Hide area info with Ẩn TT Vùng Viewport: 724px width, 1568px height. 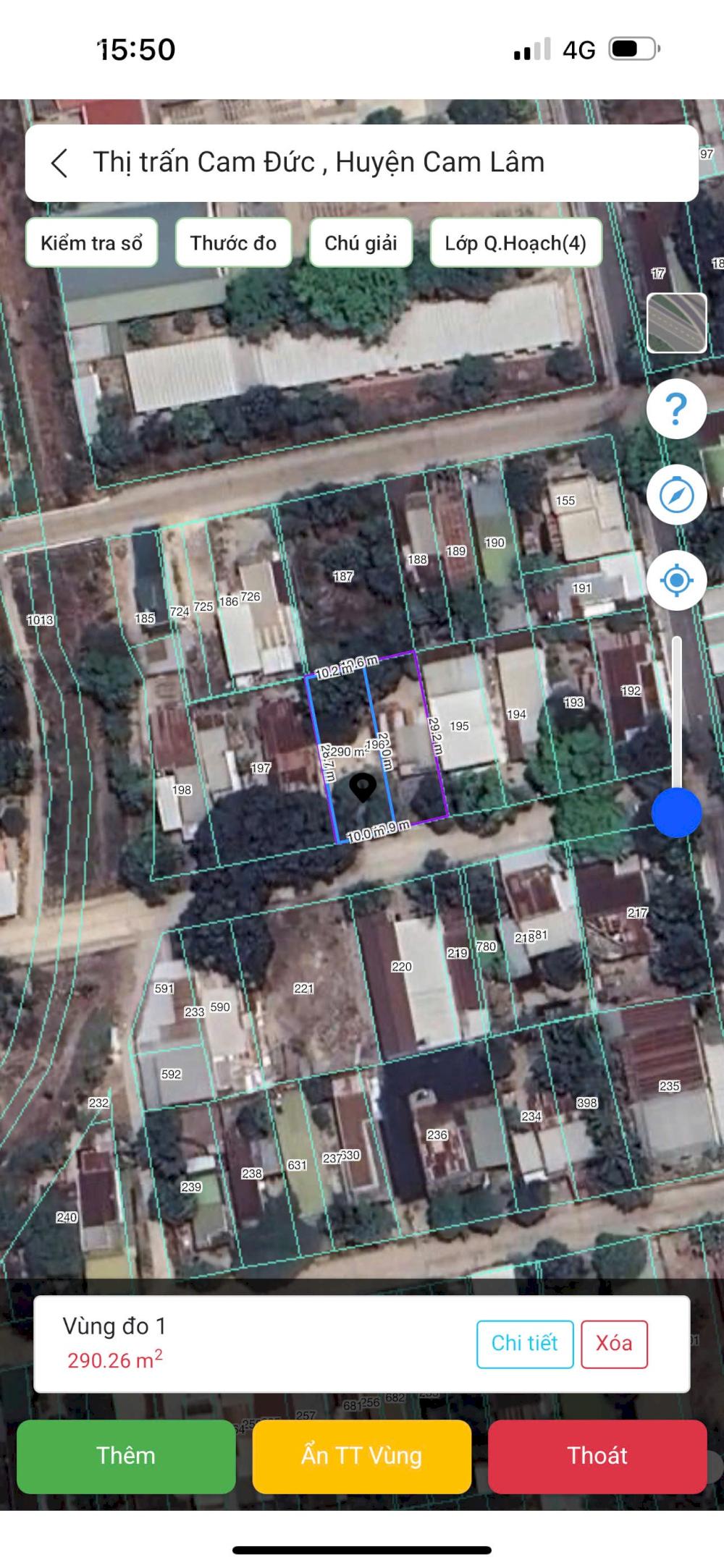pyautogui.click(x=361, y=1456)
